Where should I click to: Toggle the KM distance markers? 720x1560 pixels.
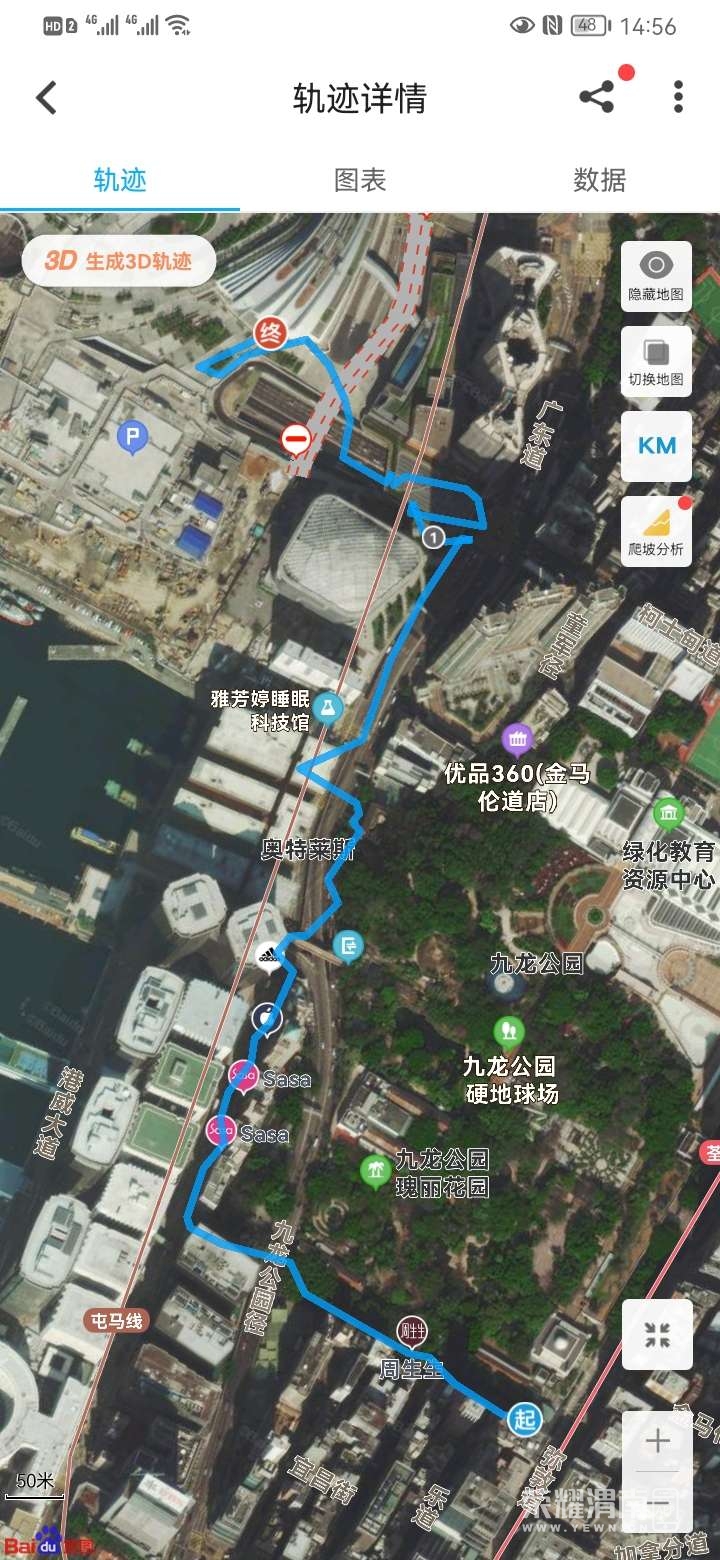point(656,446)
